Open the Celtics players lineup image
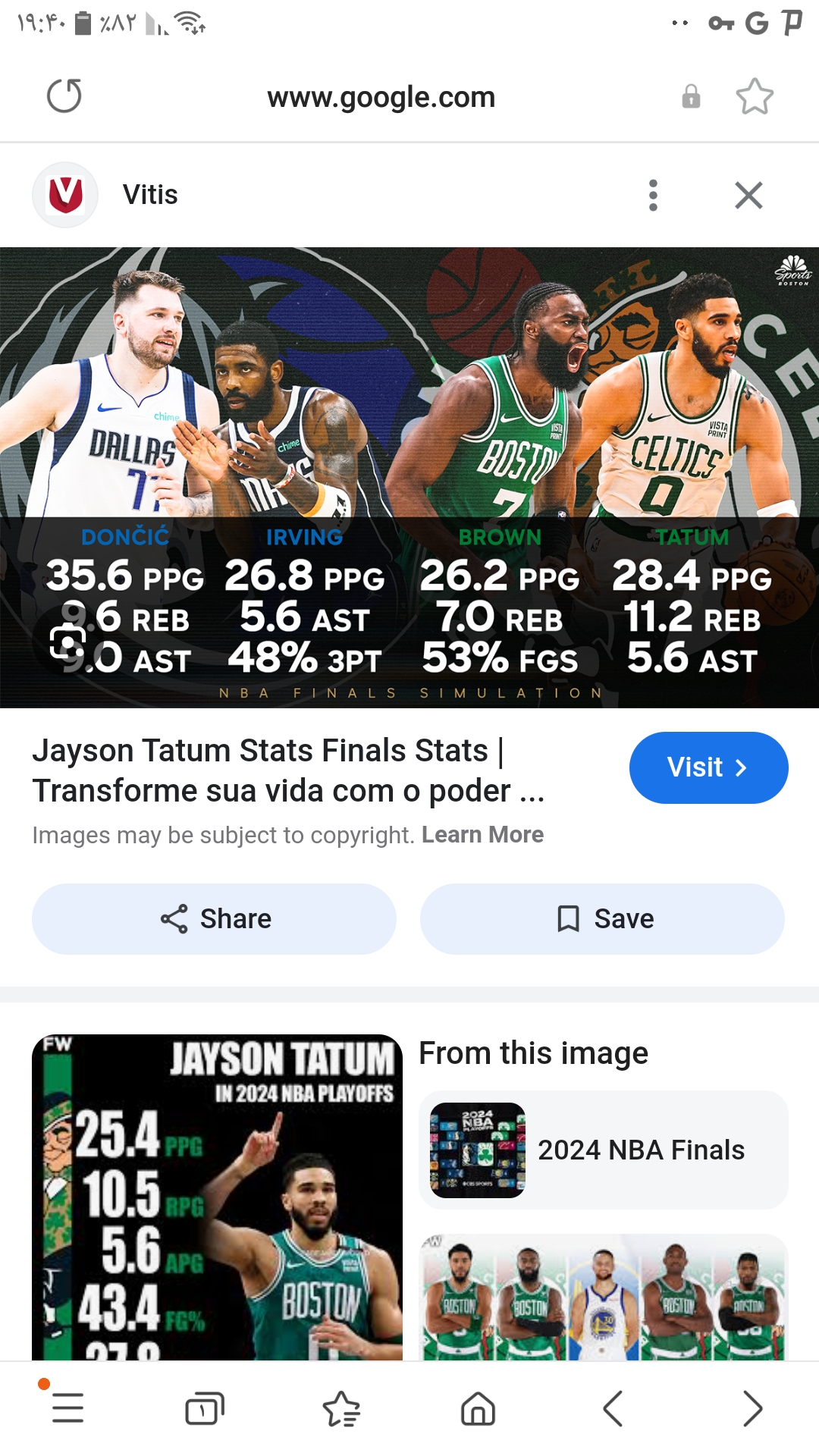 [604, 1297]
